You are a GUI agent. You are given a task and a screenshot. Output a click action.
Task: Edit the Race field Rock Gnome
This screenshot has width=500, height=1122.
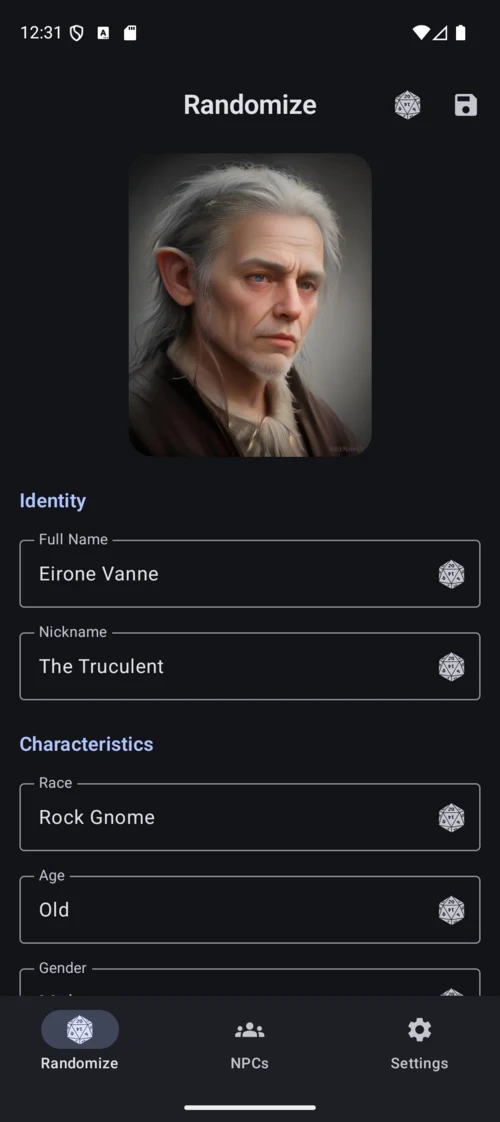(x=250, y=817)
